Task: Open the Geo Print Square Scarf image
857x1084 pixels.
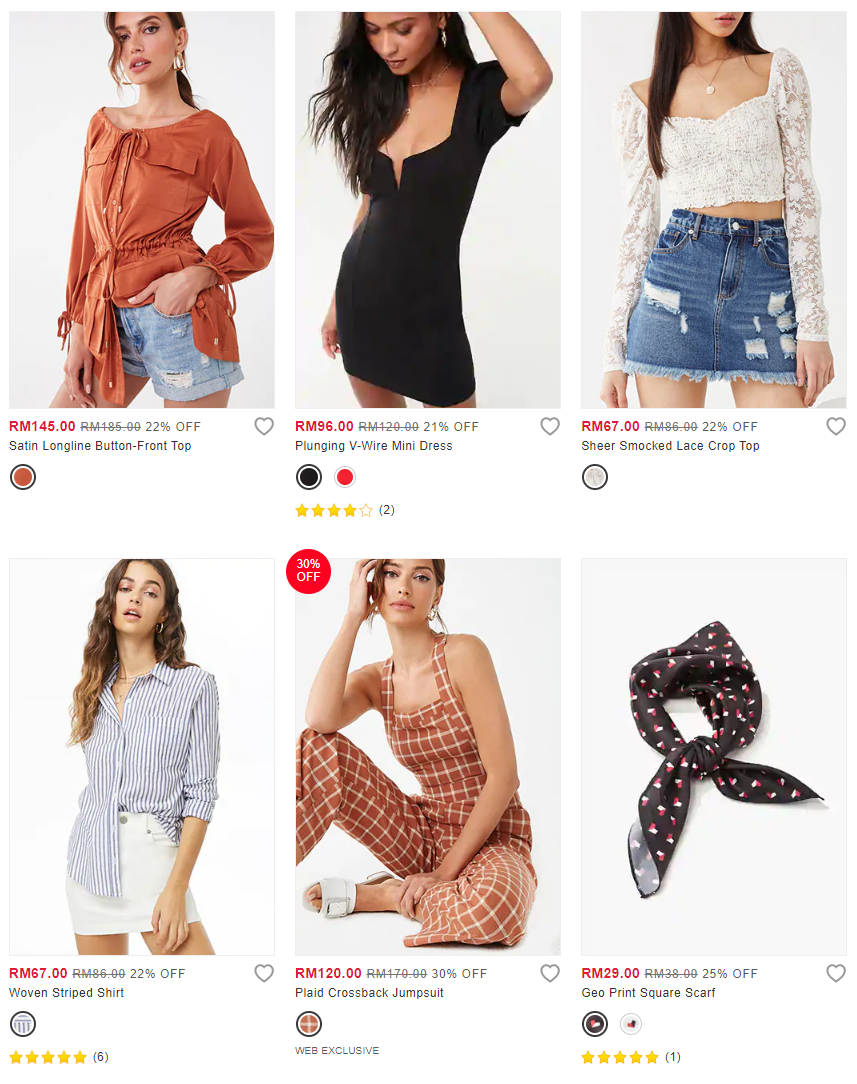Action: pos(713,756)
